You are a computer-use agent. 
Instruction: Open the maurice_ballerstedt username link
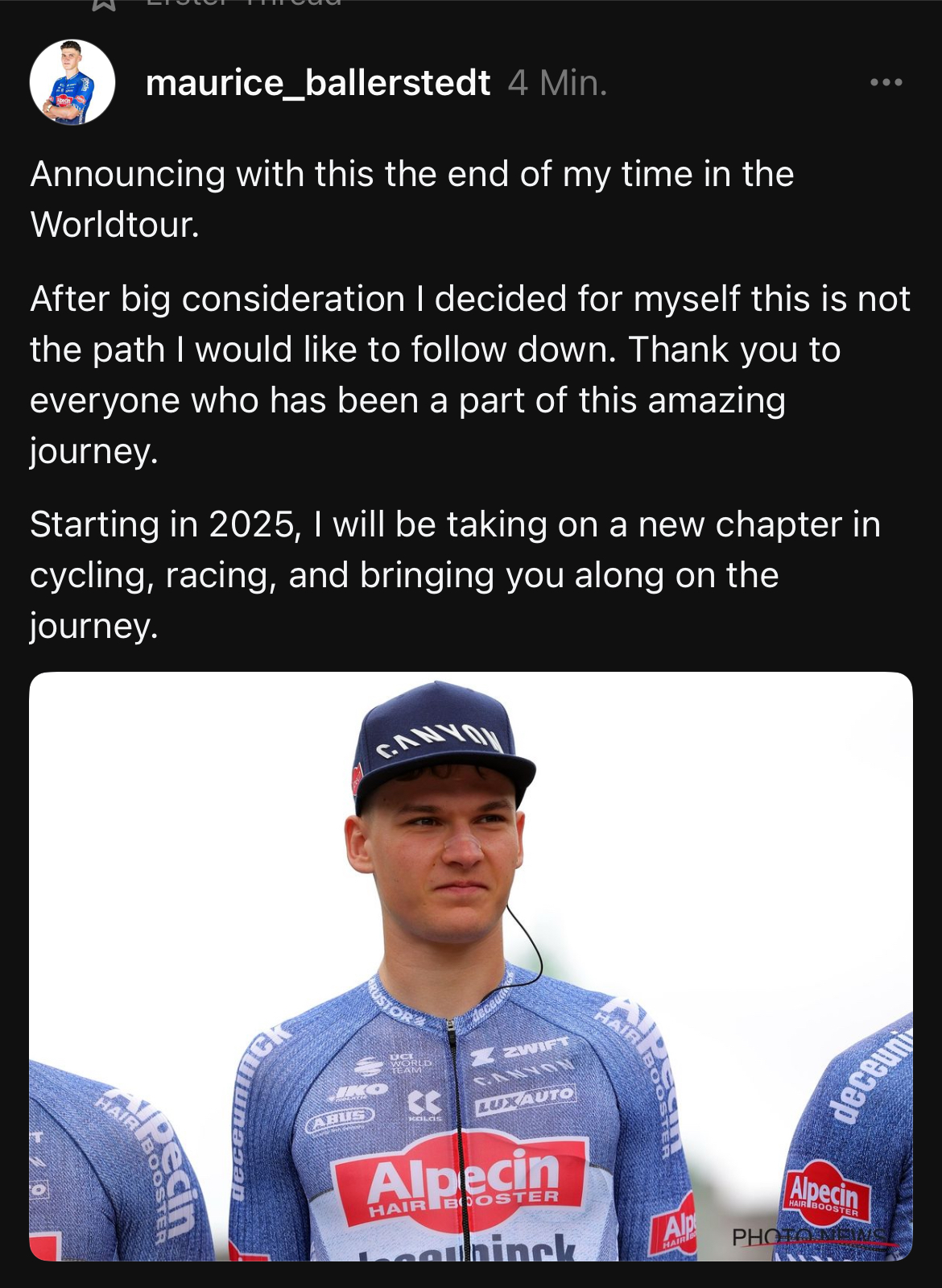coord(318,82)
